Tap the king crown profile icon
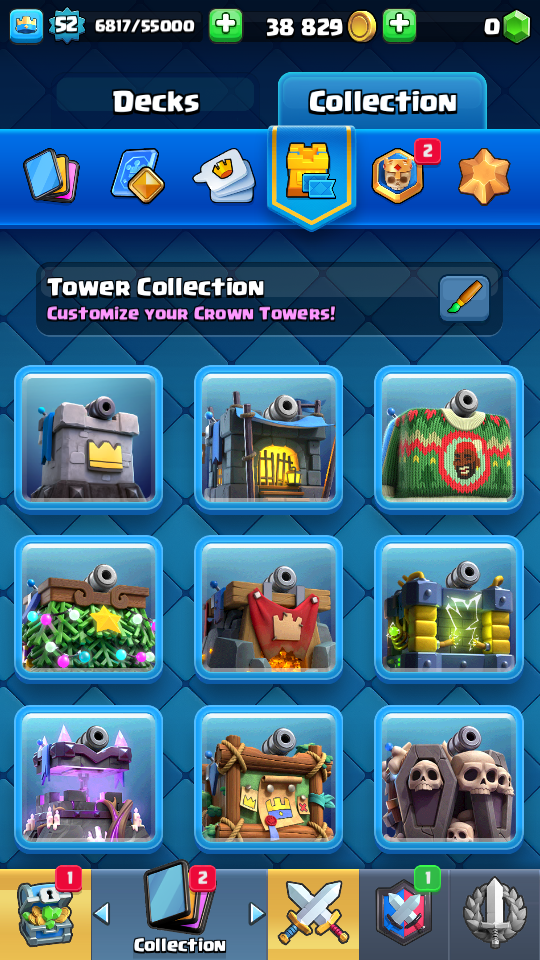 pyautogui.click(x=26, y=26)
